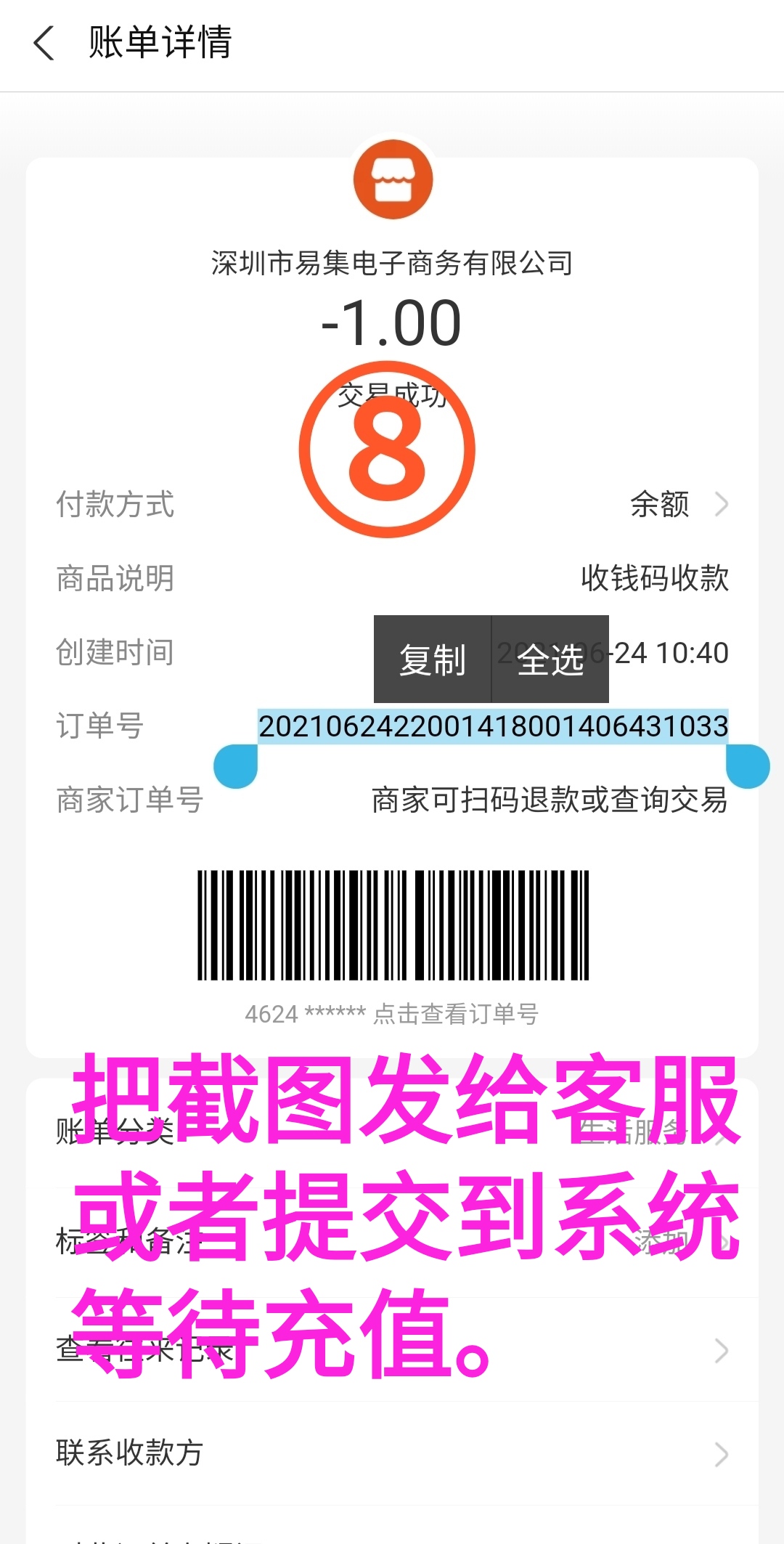Choose 全选 in the text selection popup
784x1544 pixels.
550,659
